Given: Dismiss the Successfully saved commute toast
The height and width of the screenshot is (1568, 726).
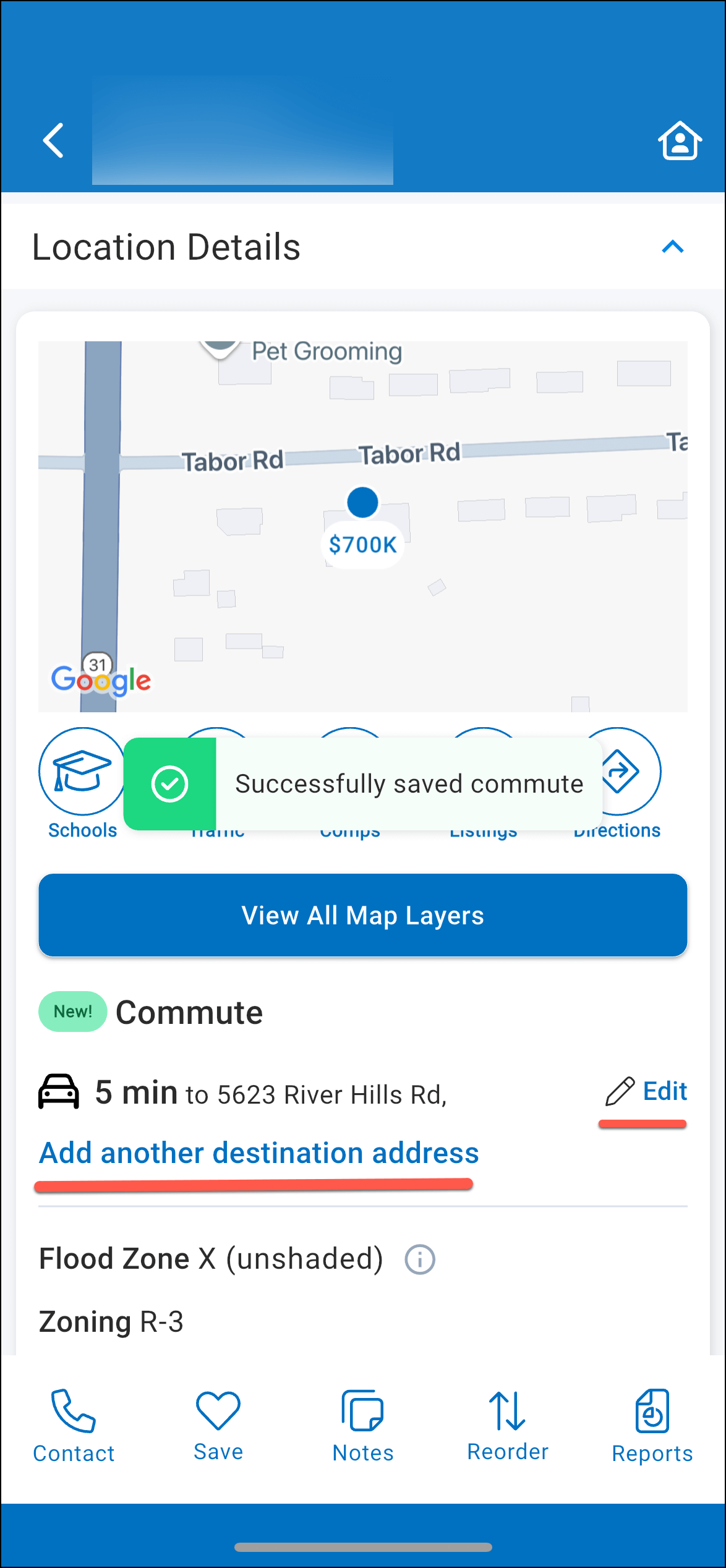Looking at the screenshot, I should 363,783.
